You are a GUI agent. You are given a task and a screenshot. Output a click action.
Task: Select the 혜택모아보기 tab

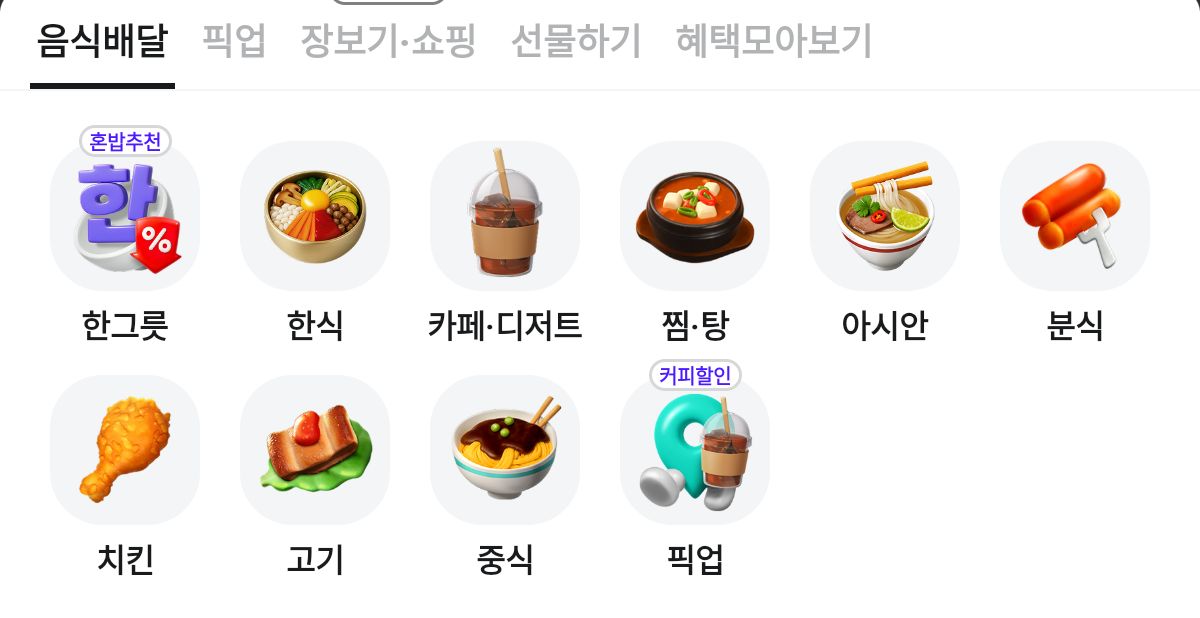click(773, 42)
